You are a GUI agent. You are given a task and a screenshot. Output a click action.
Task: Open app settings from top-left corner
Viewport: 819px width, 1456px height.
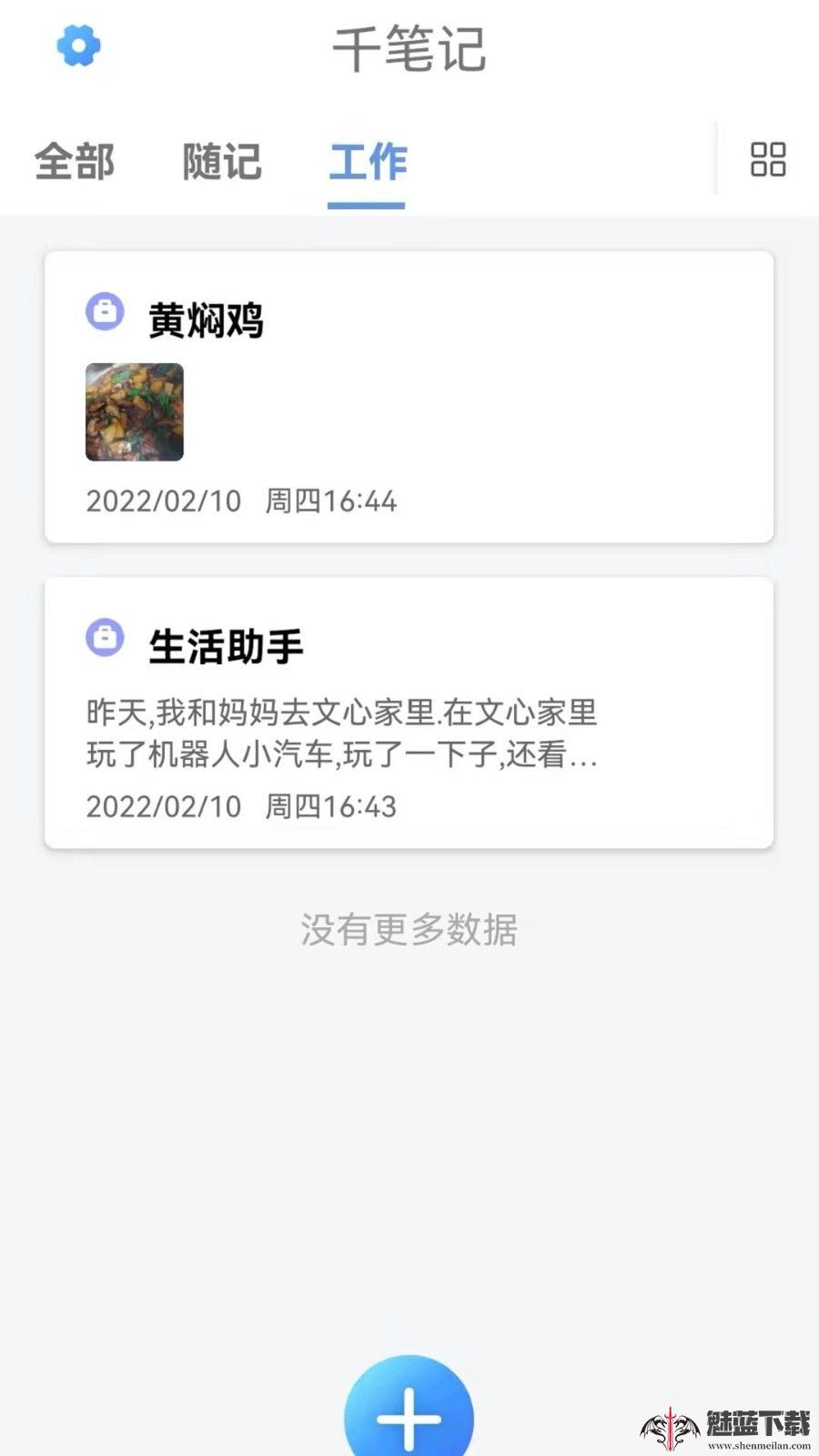pos(80,46)
